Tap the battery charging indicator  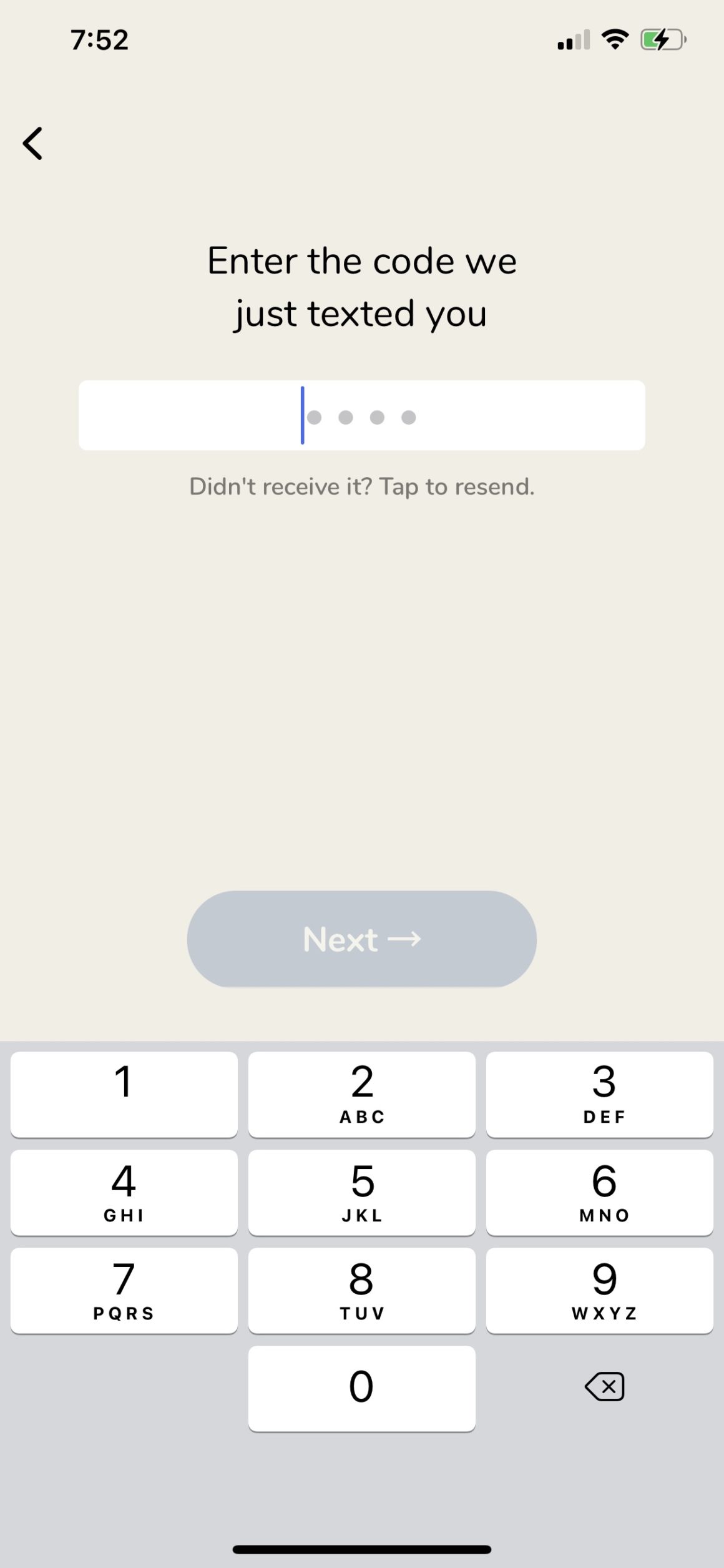[x=661, y=39]
